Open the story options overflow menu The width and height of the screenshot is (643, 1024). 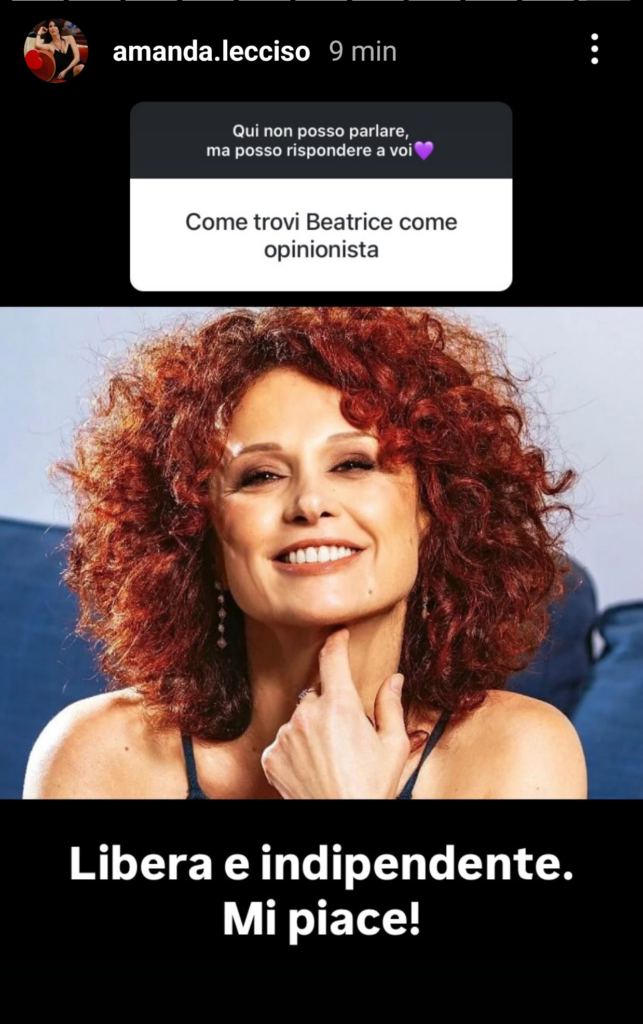pos(594,49)
